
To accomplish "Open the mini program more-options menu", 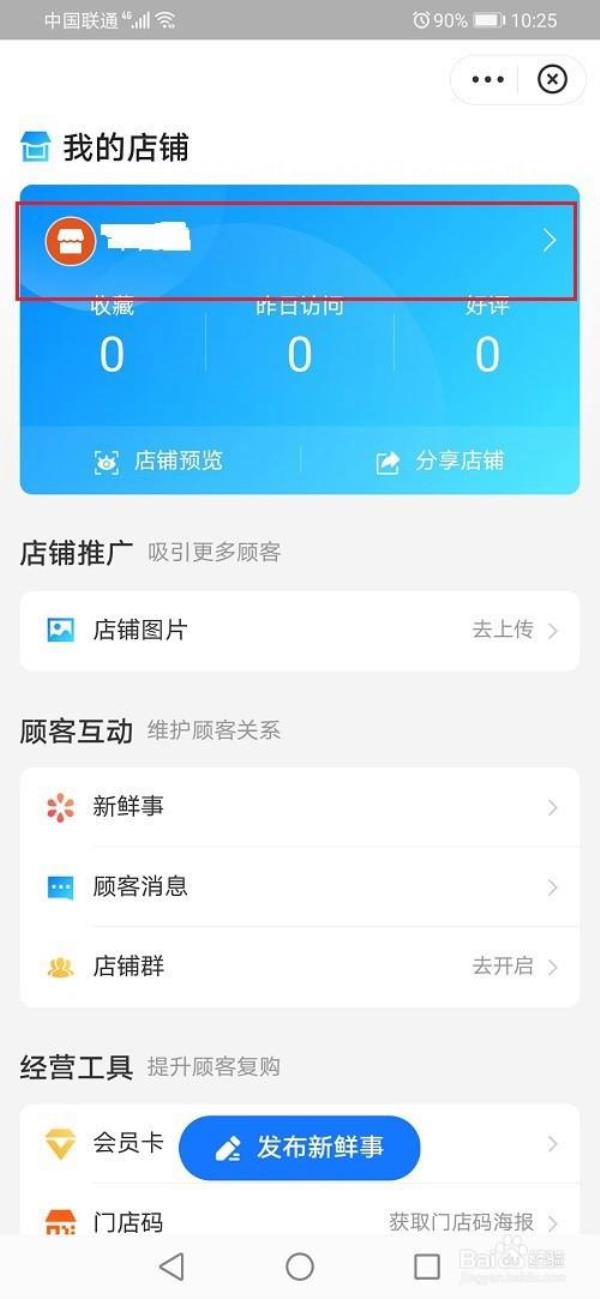I will pos(487,80).
